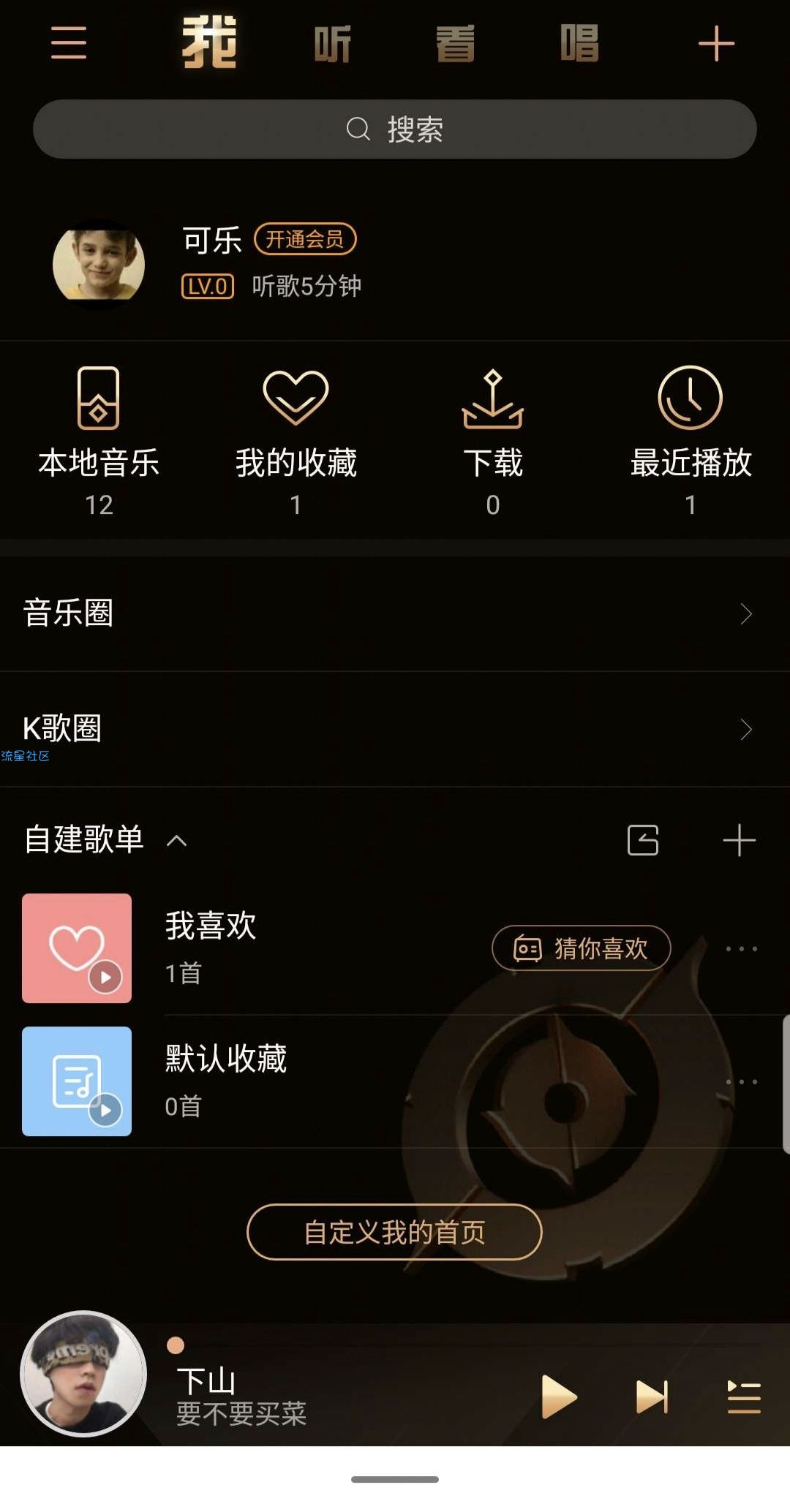790x1512 pixels.
Task: Play the song 下山
Action: [x=559, y=1396]
